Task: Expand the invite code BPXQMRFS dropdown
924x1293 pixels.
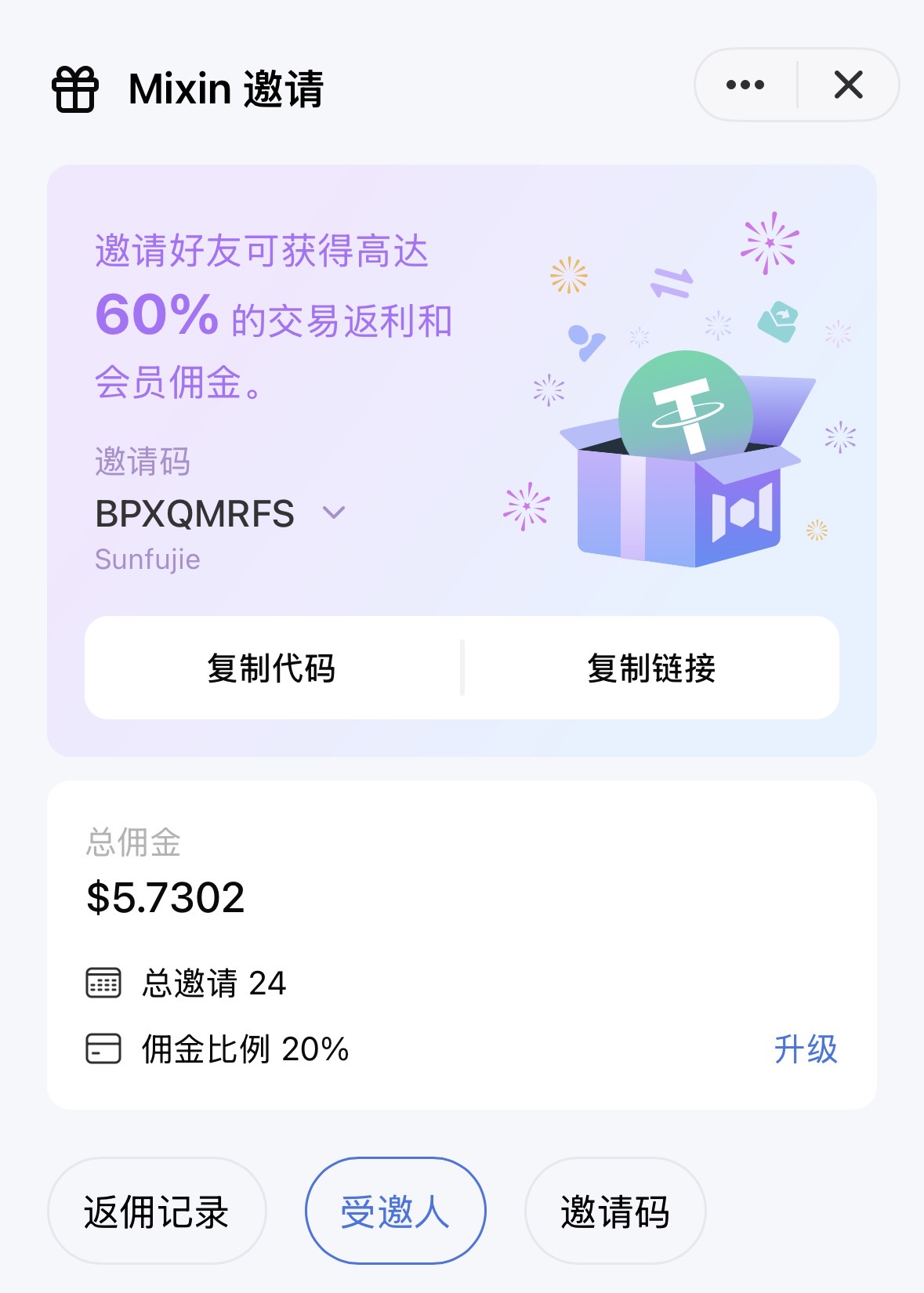Action: click(335, 513)
